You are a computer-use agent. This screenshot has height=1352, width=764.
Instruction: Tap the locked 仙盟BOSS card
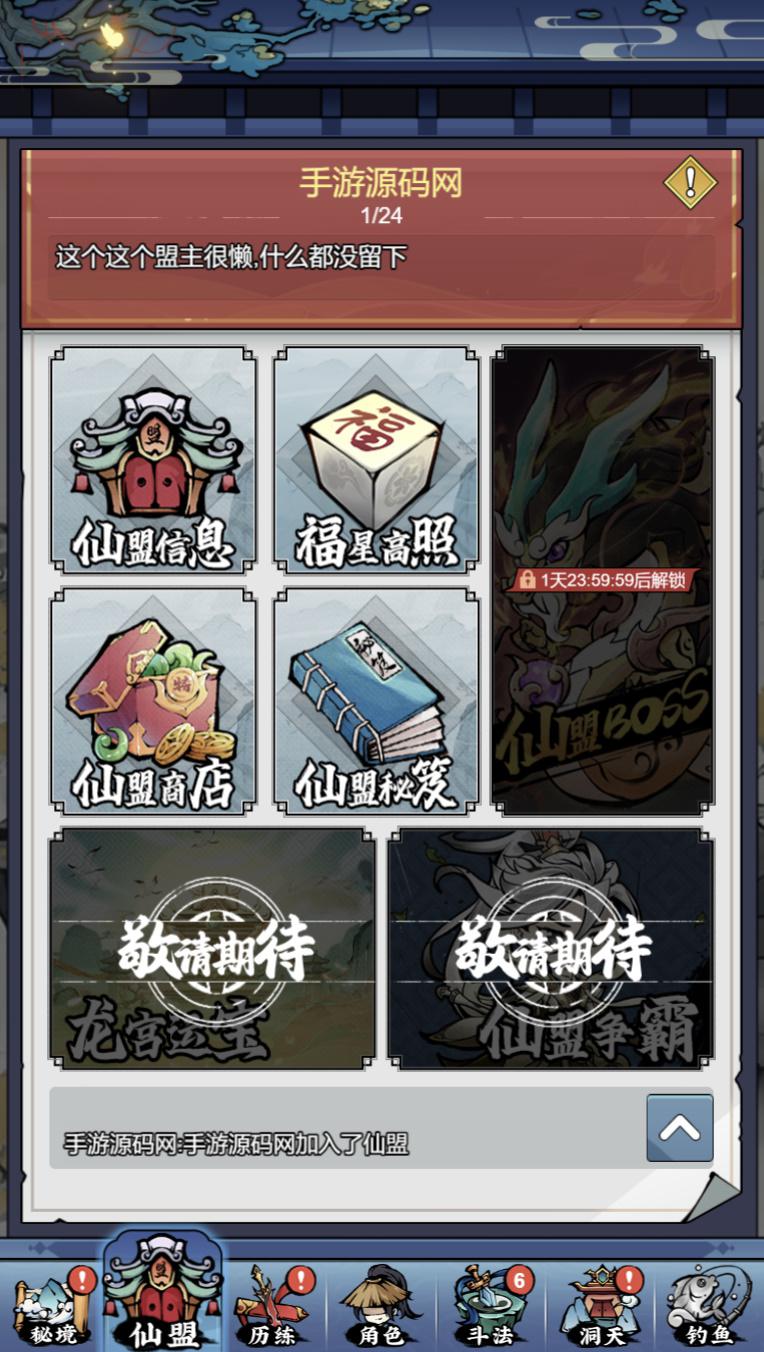tap(602, 580)
